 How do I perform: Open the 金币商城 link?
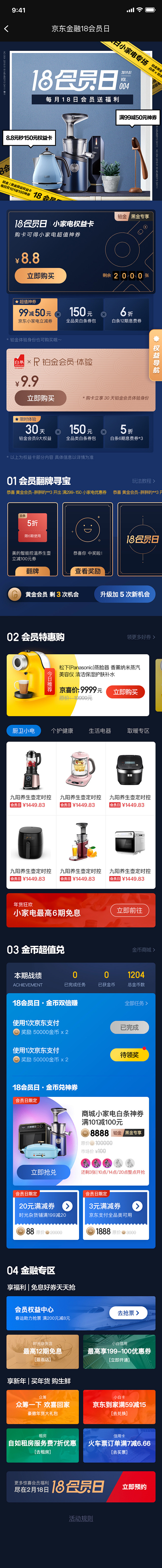click(143, 950)
